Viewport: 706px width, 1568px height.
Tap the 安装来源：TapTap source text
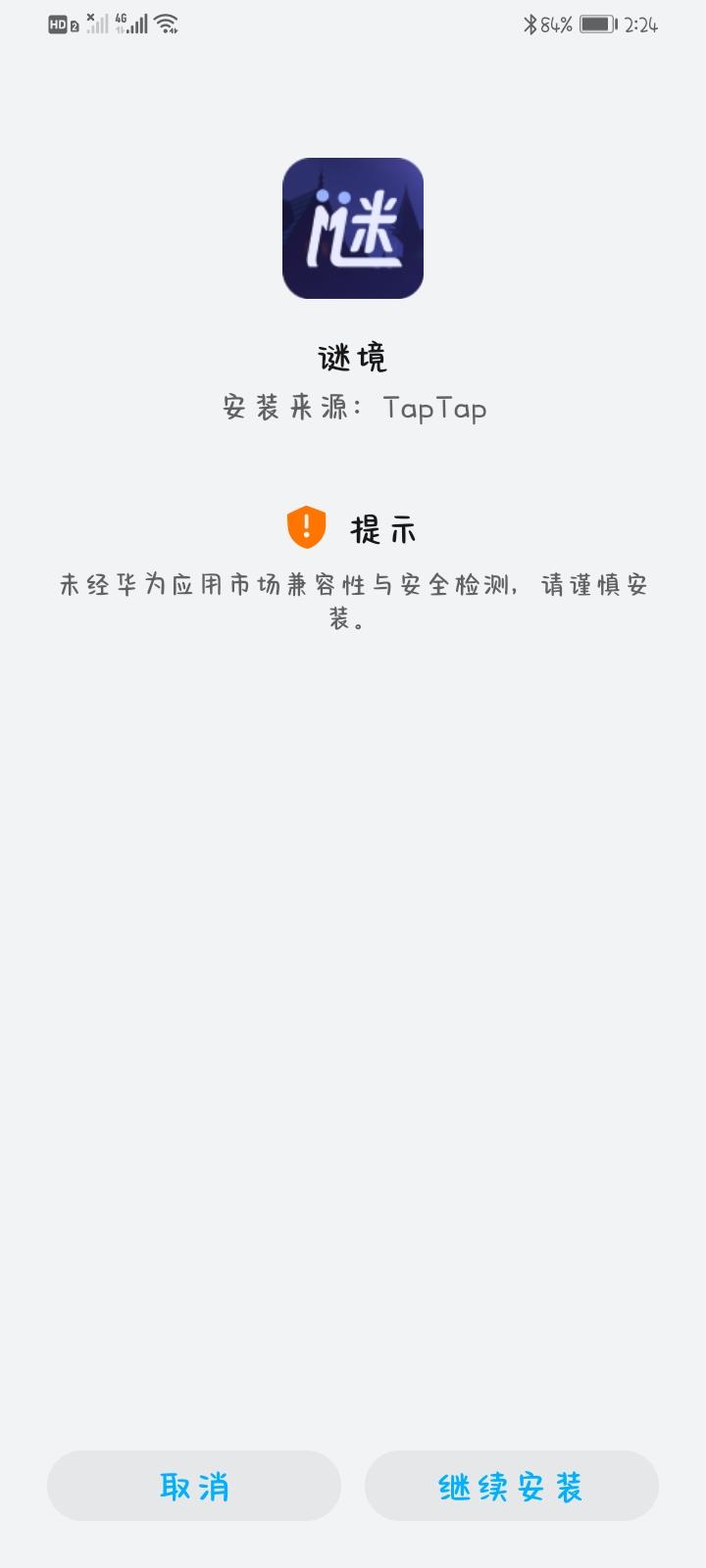[353, 408]
